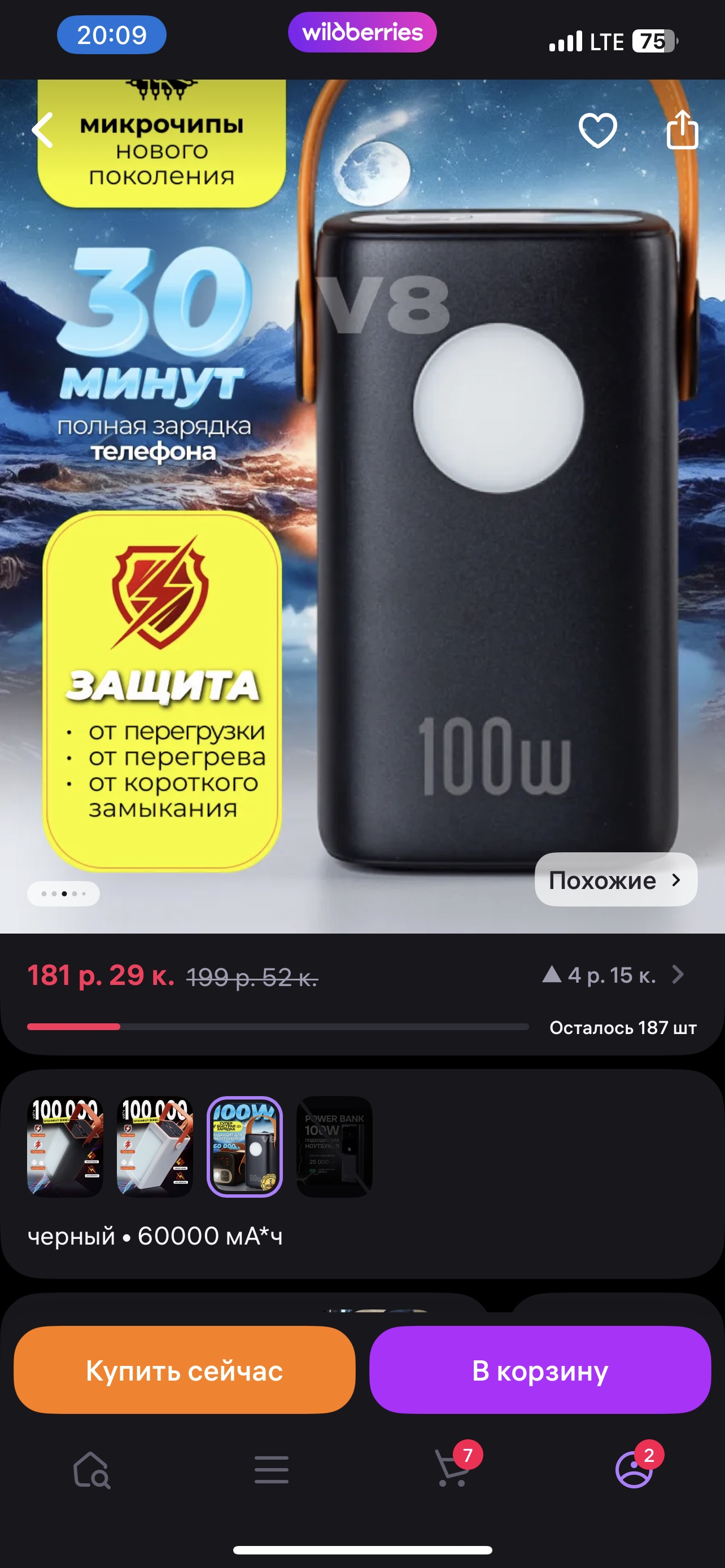Tap Купить сейчас
This screenshot has width=725, height=1568.
(185, 1370)
